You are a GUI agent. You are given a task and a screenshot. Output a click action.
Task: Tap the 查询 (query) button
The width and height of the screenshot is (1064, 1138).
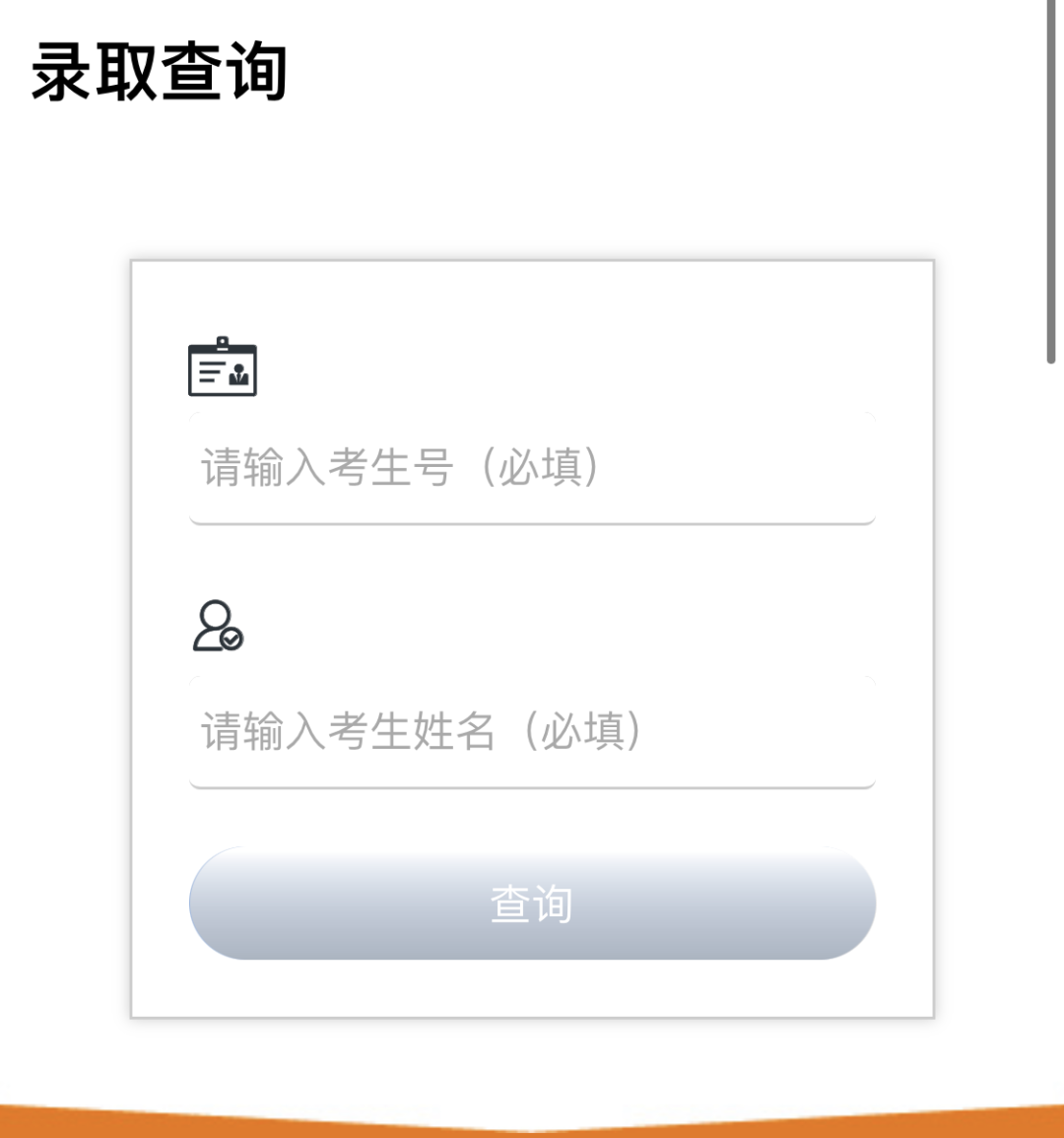point(532,903)
